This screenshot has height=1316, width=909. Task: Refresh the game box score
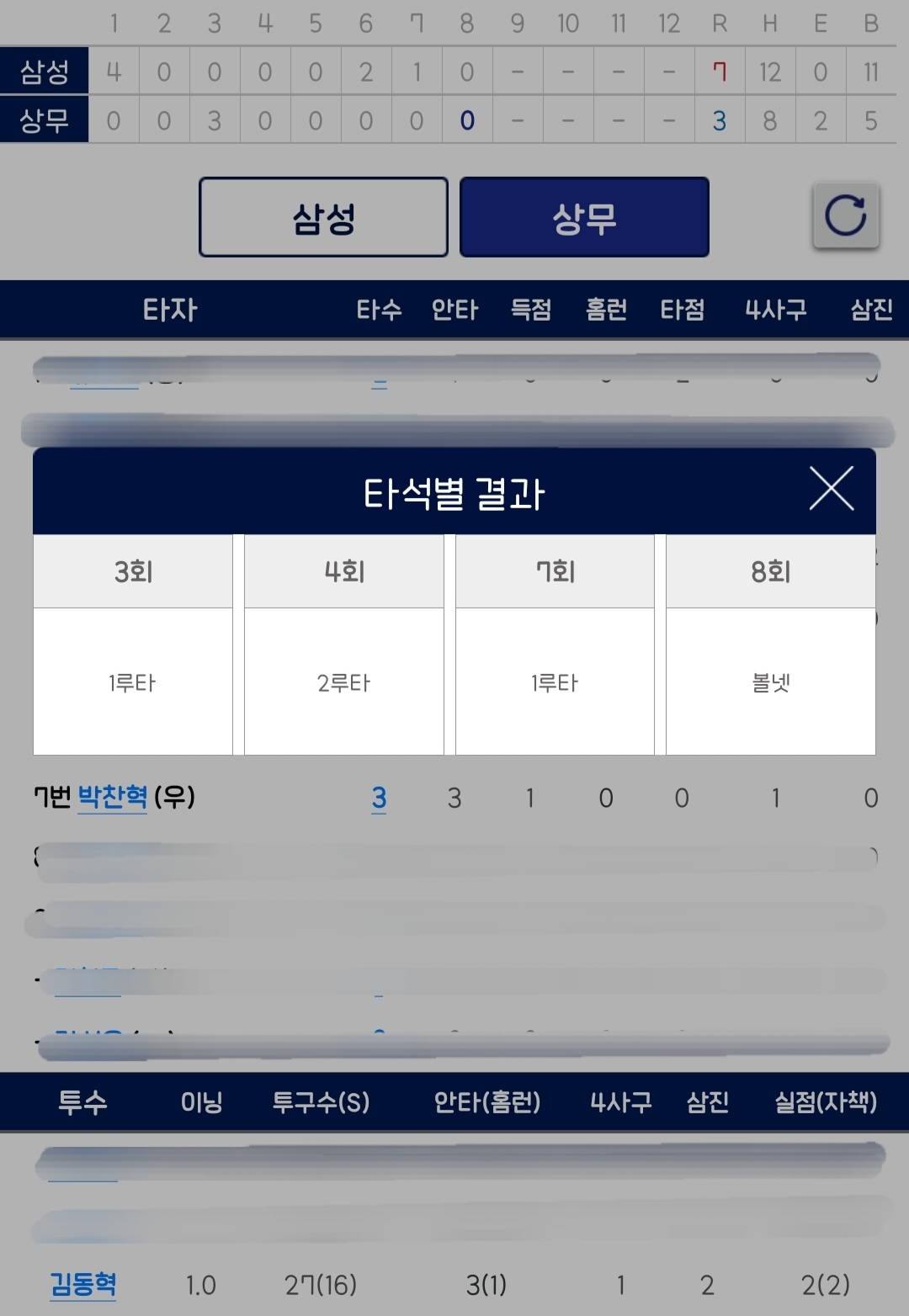pyautogui.click(x=845, y=215)
